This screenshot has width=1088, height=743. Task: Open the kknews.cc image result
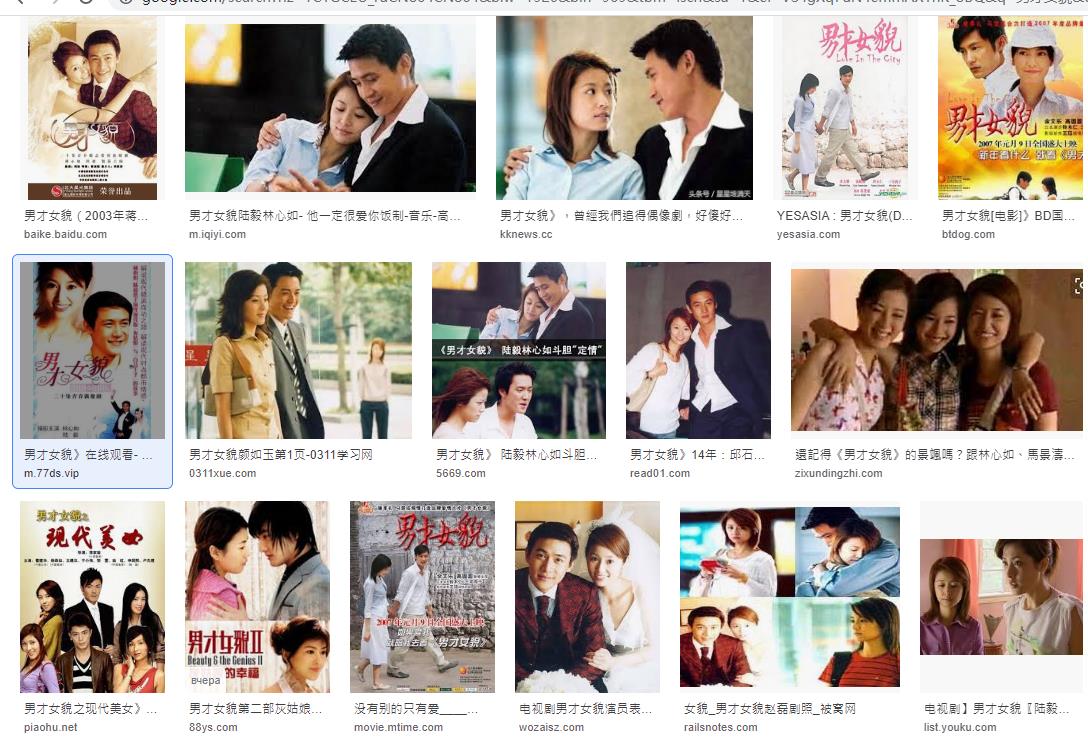(x=624, y=108)
